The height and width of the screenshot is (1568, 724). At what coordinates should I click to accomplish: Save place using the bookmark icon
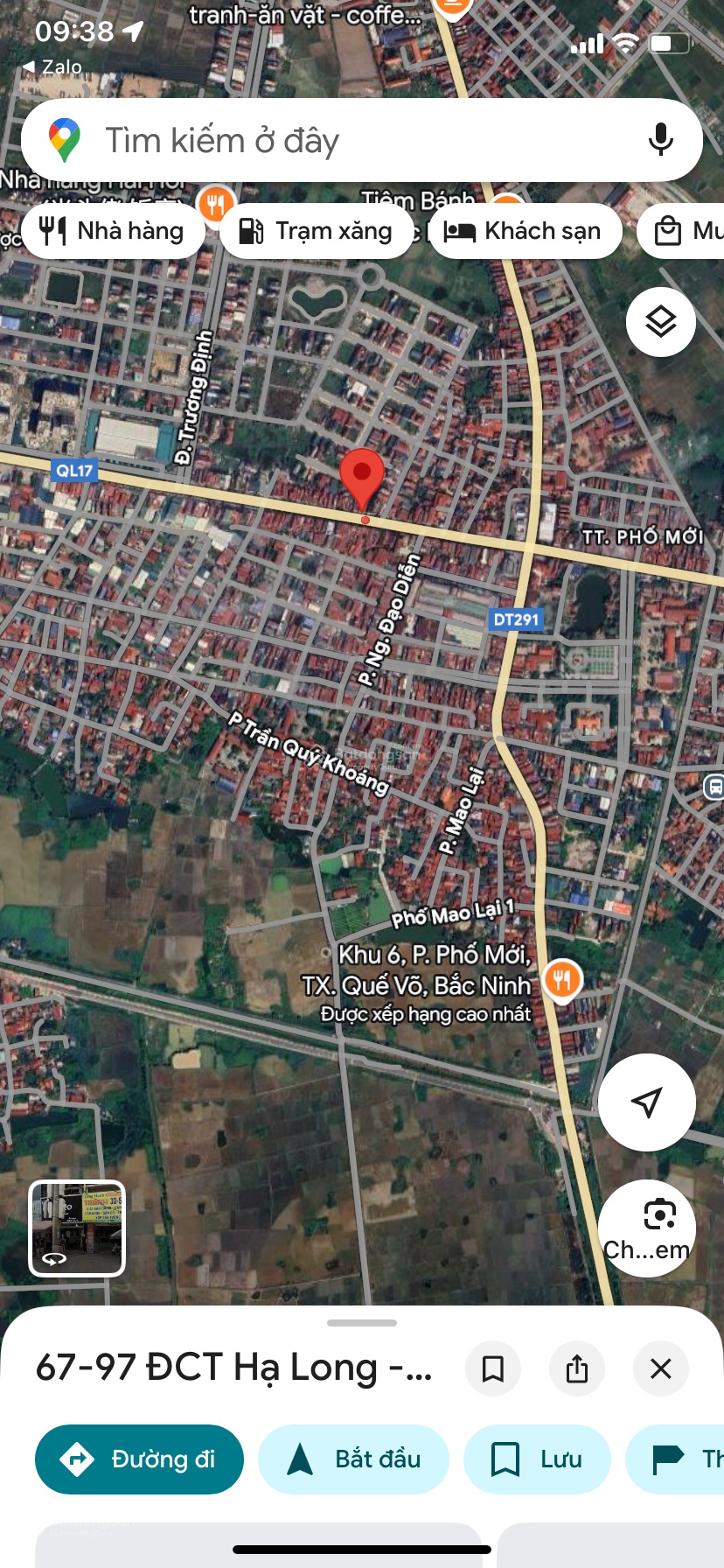pos(493,1368)
